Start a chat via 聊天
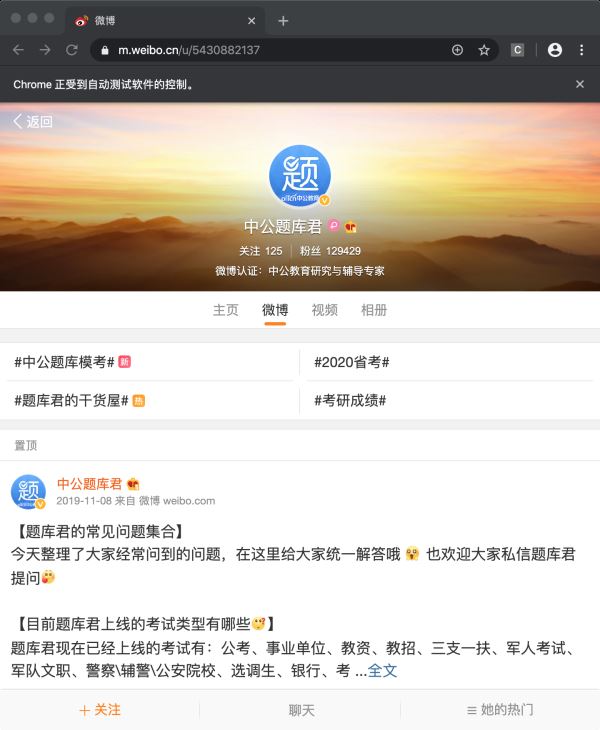600x730 pixels. tap(301, 710)
